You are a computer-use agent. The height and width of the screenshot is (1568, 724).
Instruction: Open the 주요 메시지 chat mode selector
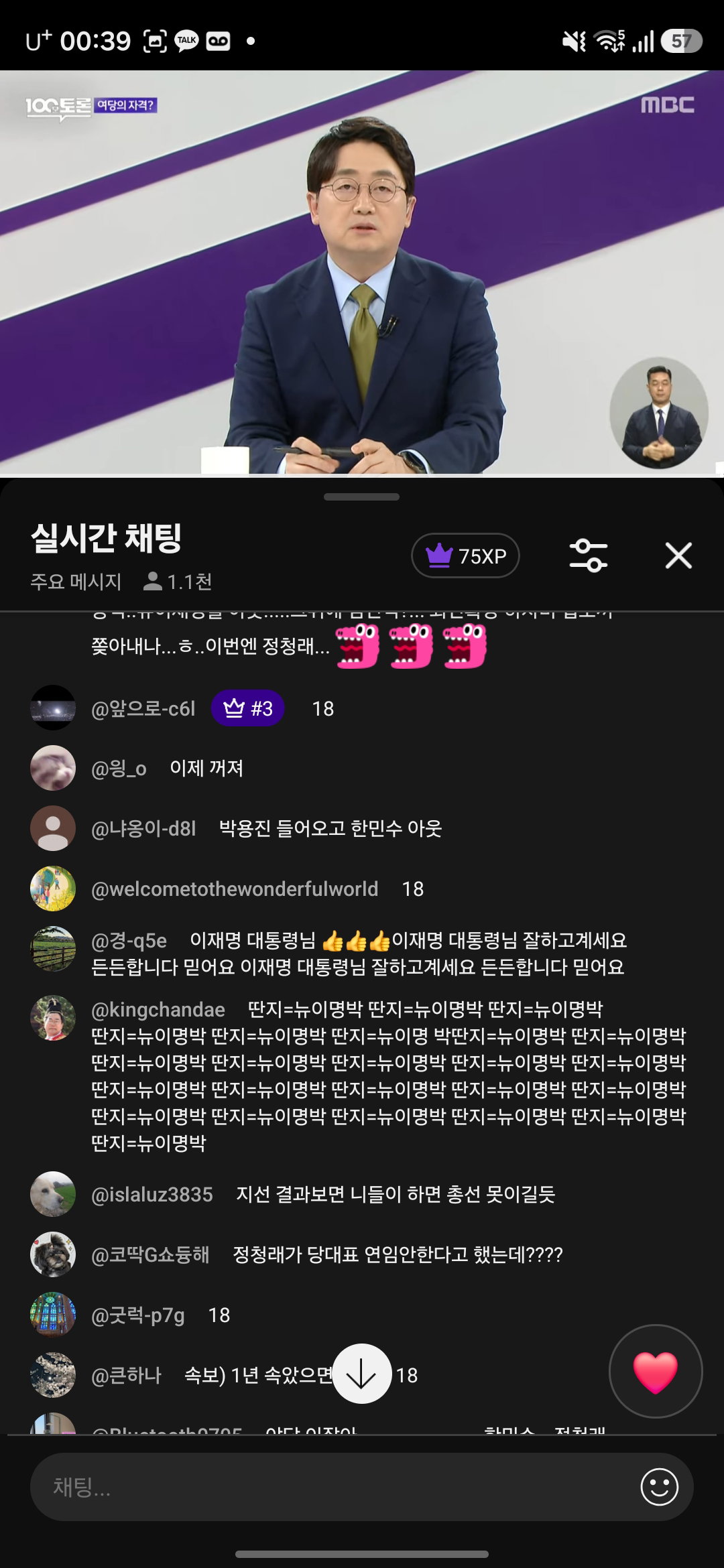pyautogui.click(x=76, y=581)
